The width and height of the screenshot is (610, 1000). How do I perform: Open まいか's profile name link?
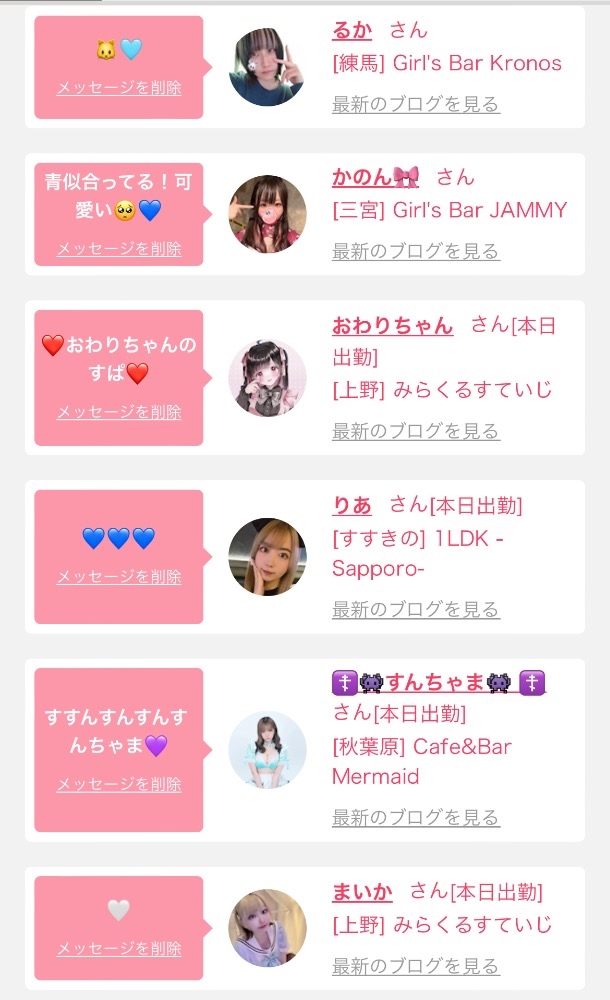pyautogui.click(x=362, y=892)
